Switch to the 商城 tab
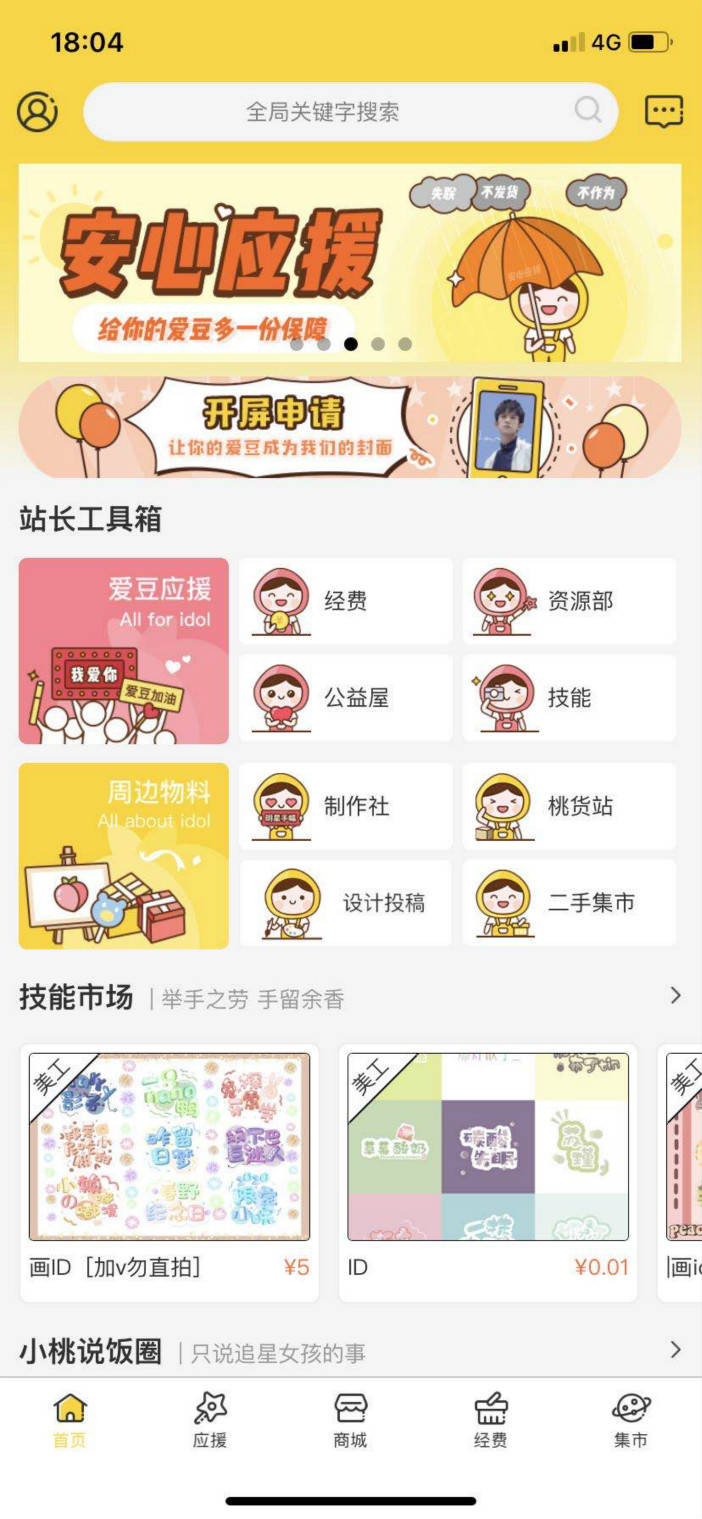This screenshot has width=702, height=1519. (350, 1421)
